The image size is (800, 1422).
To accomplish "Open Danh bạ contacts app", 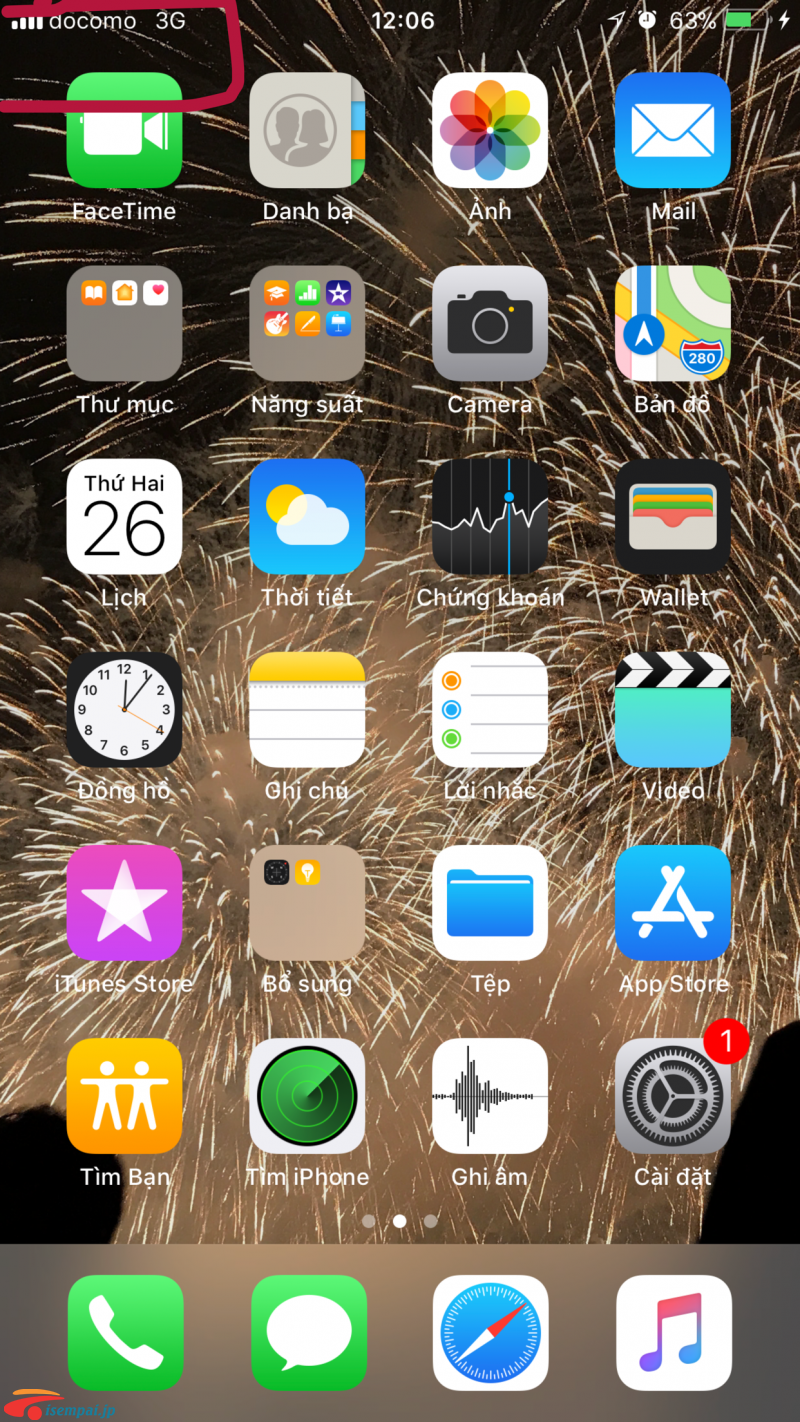I will click(307, 131).
